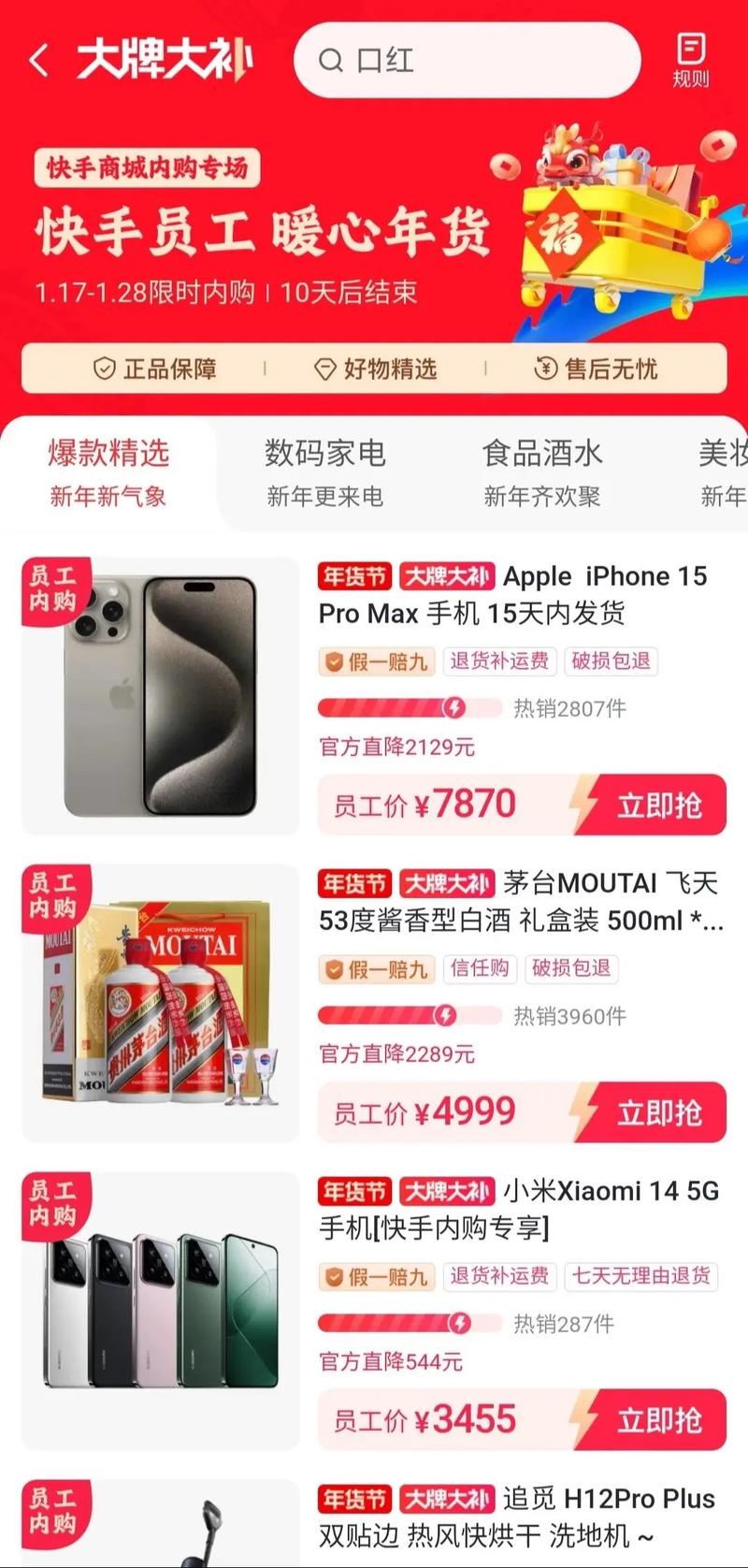Open the 规则 rules page
This screenshot has height=1568, width=748.
[x=691, y=61]
